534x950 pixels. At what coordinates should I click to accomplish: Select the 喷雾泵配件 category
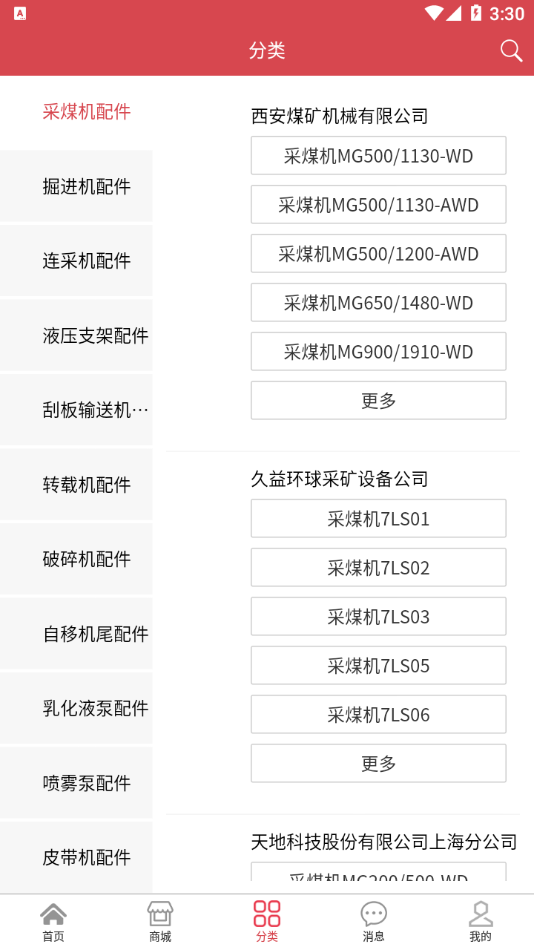click(x=76, y=782)
